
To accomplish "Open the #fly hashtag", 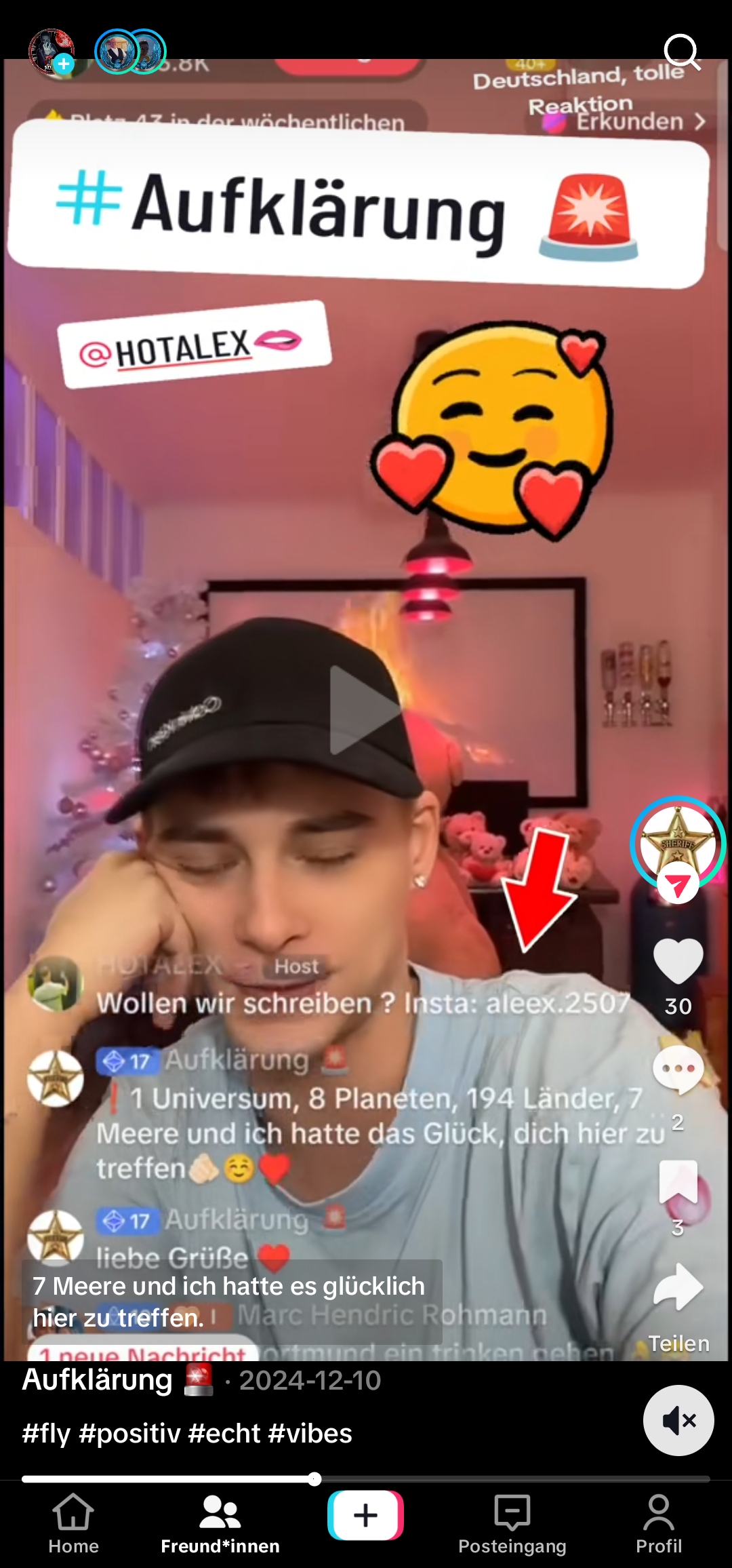I will coord(46,1434).
